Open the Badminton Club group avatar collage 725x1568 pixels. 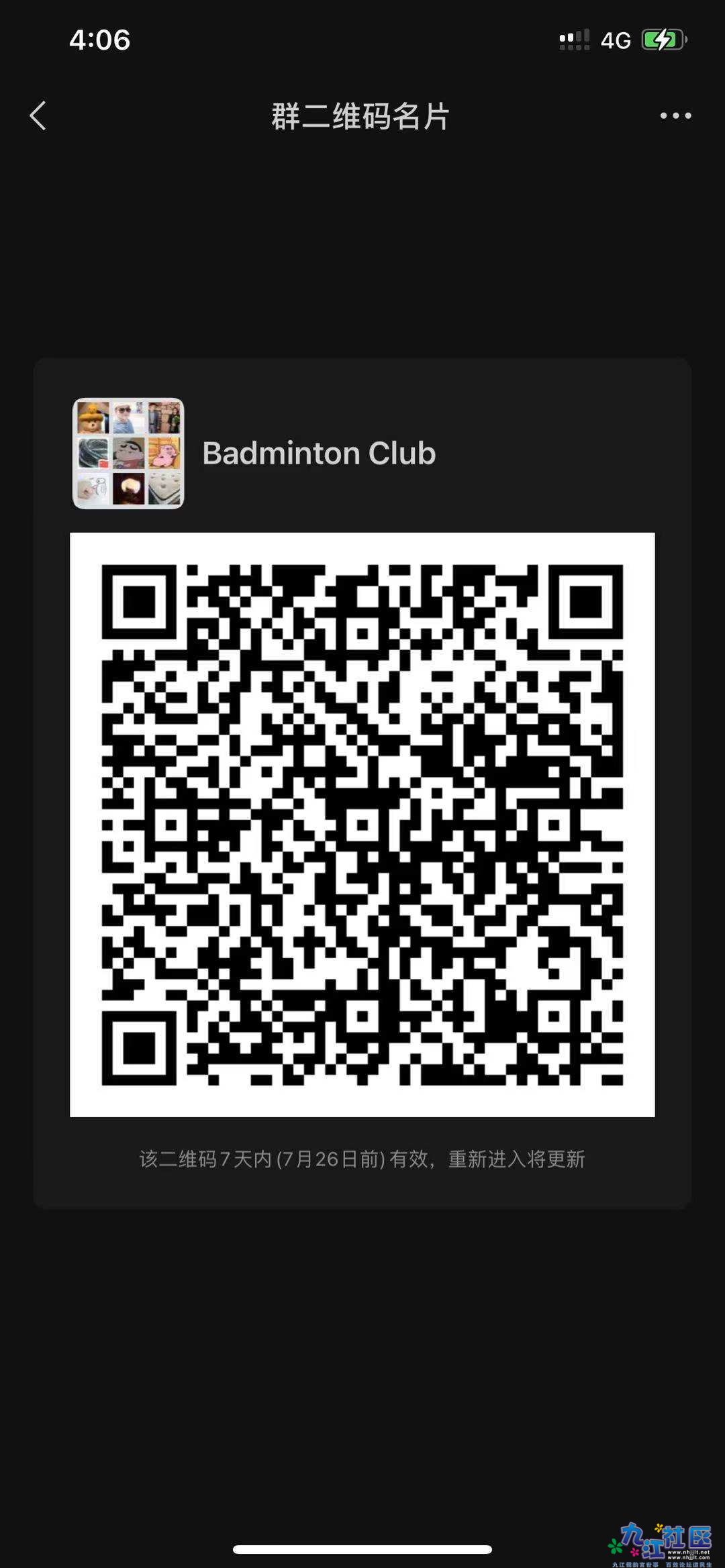tap(129, 453)
